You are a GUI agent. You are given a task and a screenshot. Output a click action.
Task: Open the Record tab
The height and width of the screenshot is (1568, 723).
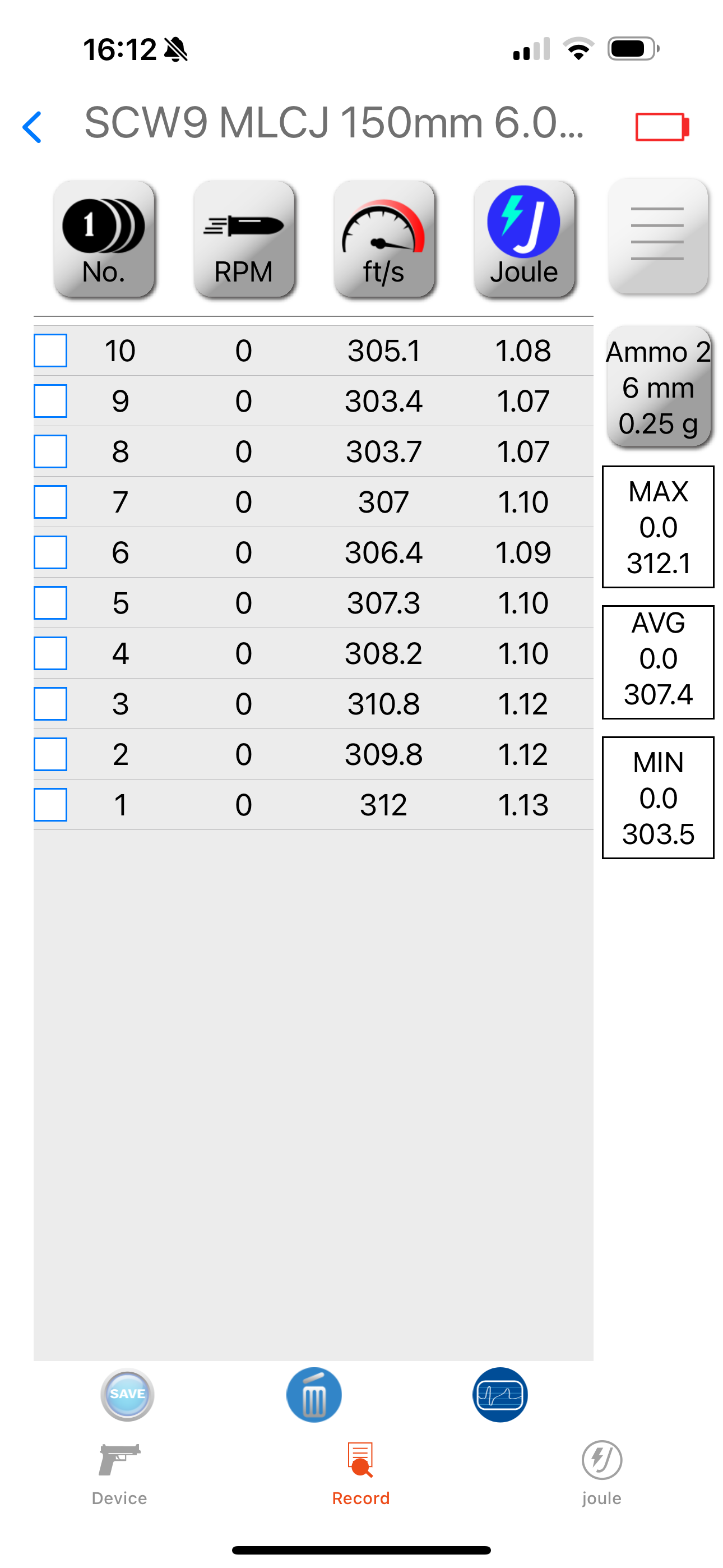[x=361, y=1473]
